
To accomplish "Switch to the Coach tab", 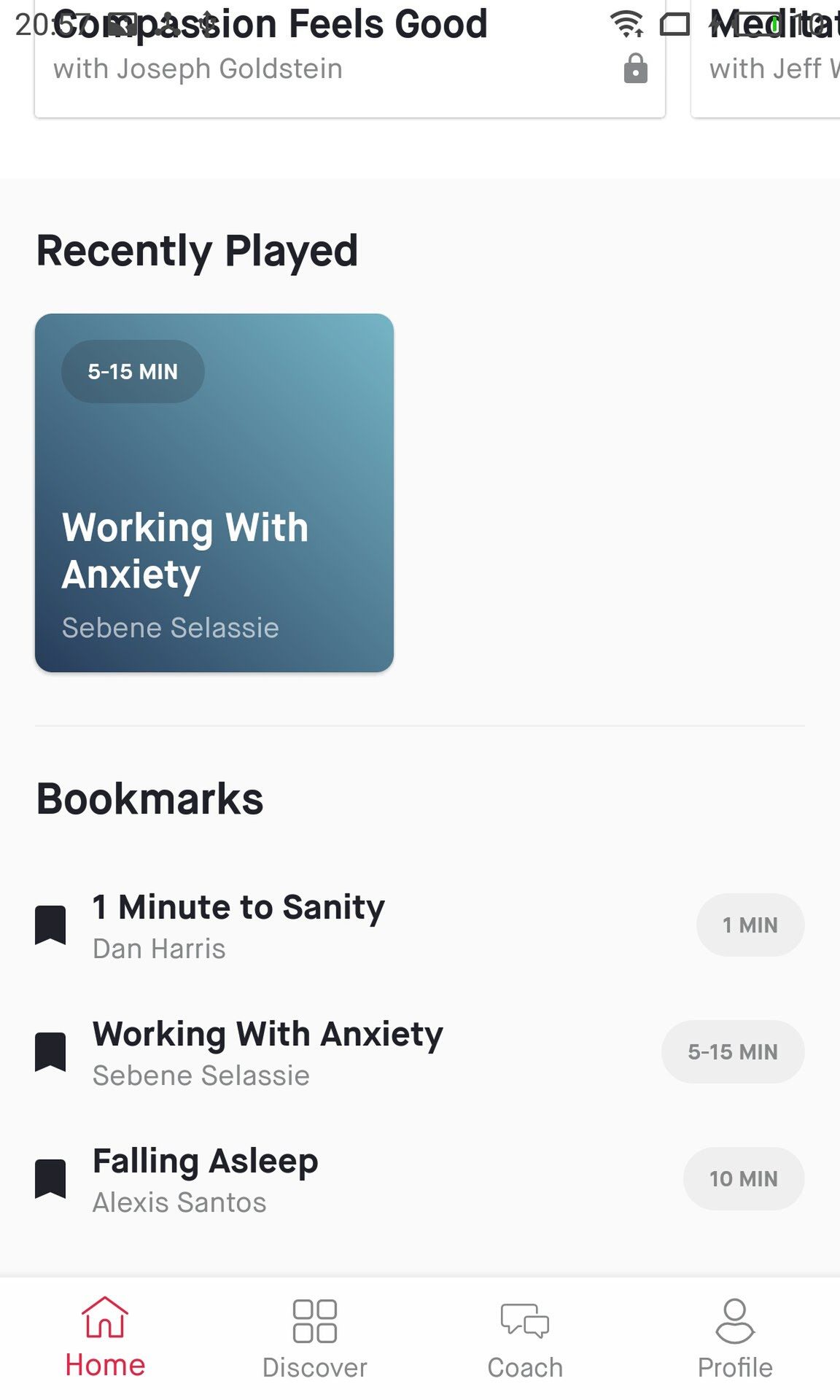I will [x=525, y=1339].
